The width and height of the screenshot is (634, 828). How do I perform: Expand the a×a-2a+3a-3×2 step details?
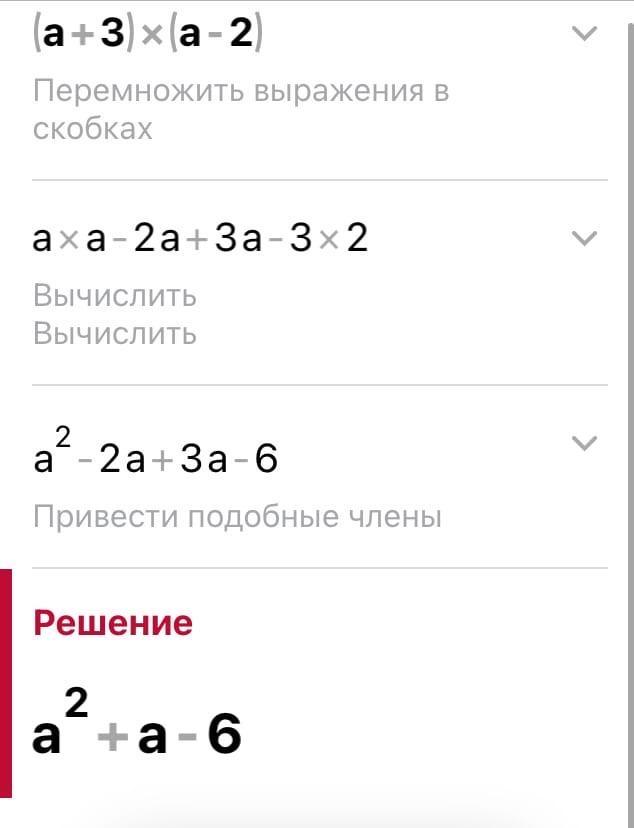583,238
